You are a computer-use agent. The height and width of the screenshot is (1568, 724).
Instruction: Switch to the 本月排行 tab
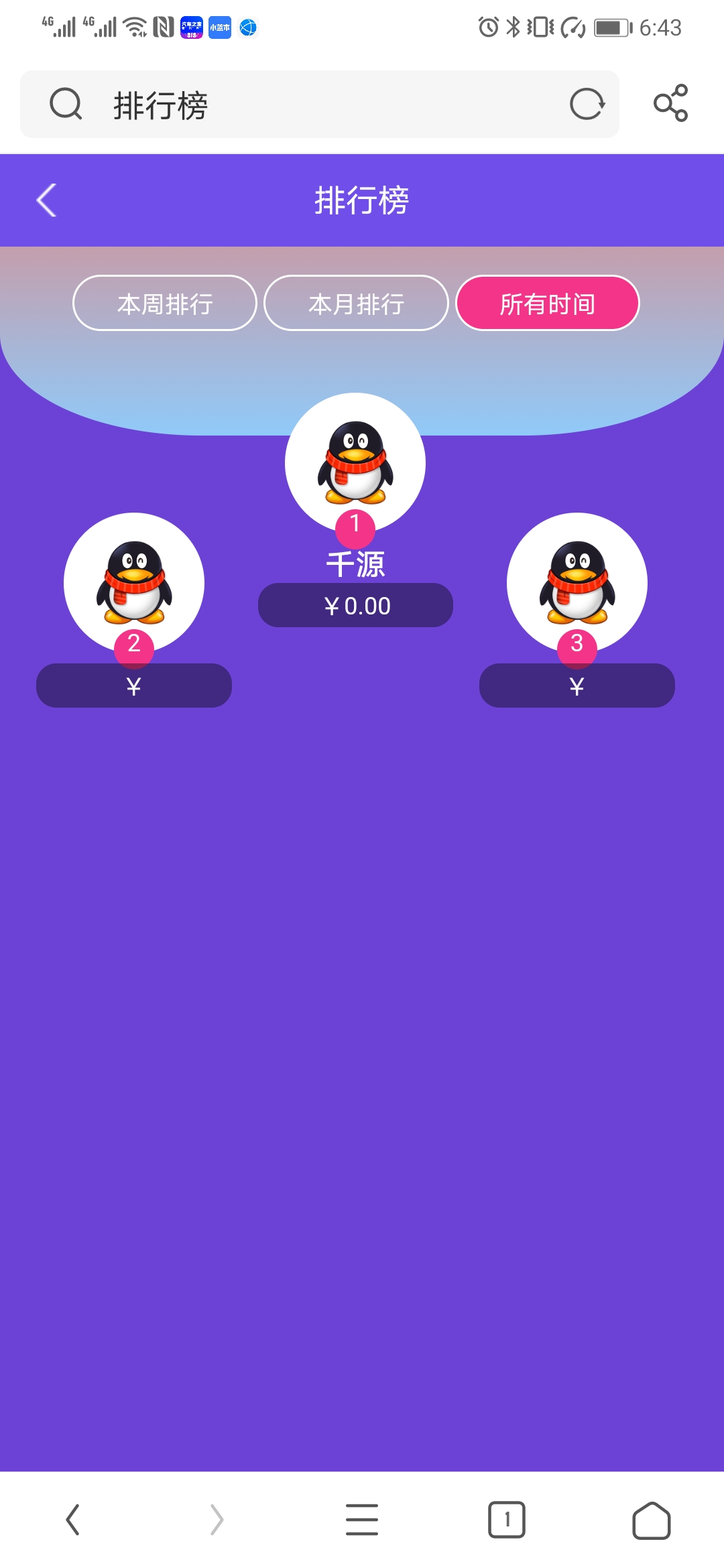pos(356,304)
